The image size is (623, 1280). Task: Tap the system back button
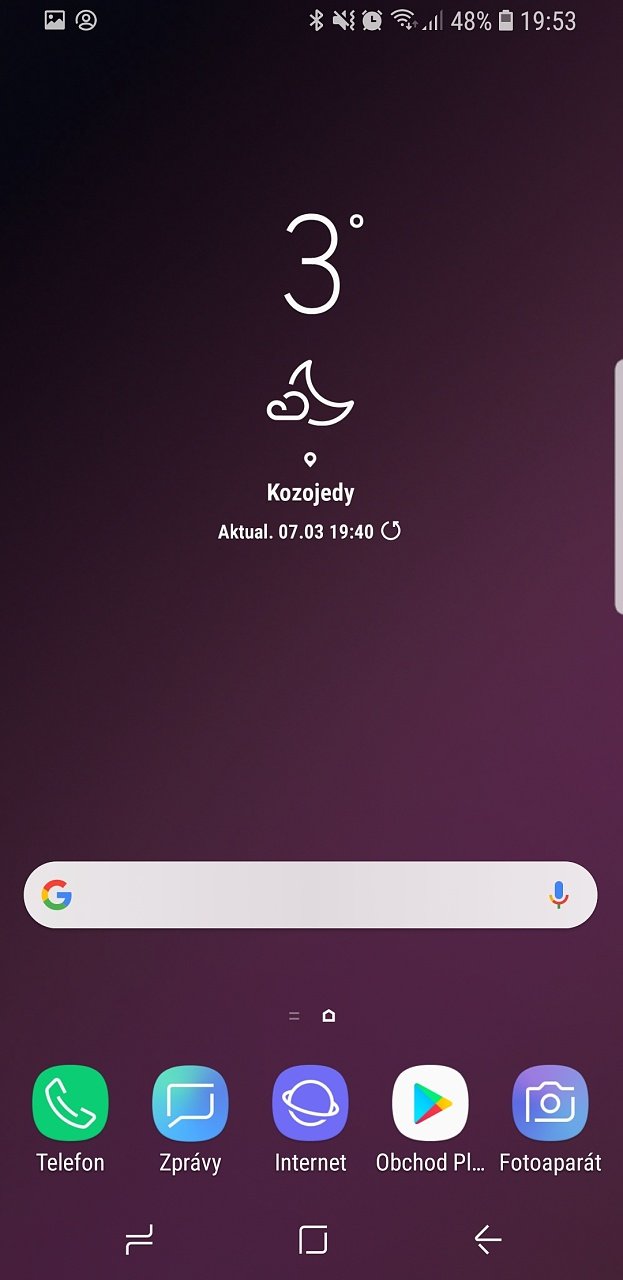pyautogui.click(x=487, y=1240)
